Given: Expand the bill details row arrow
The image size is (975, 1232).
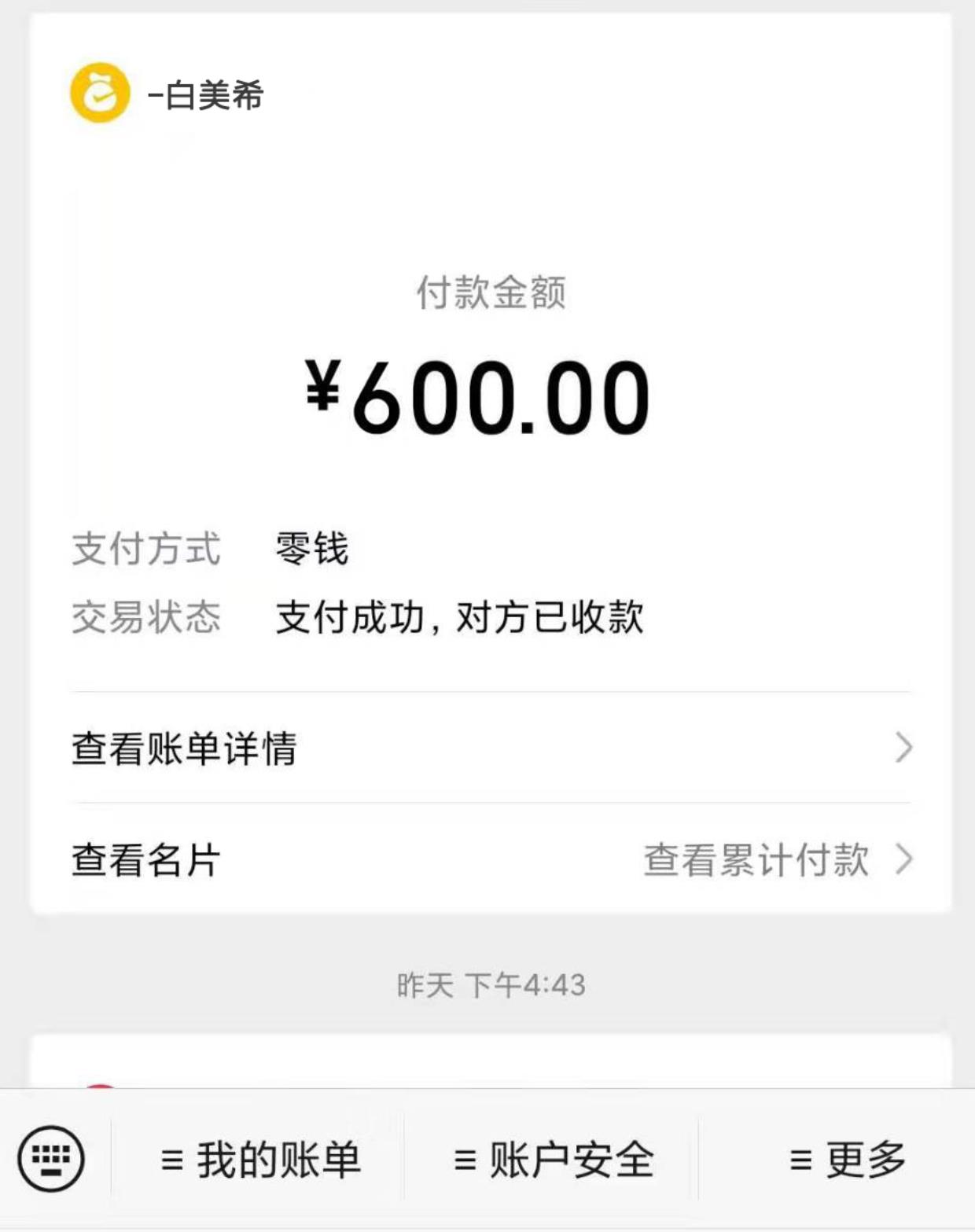Looking at the screenshot, I should 903,751.
